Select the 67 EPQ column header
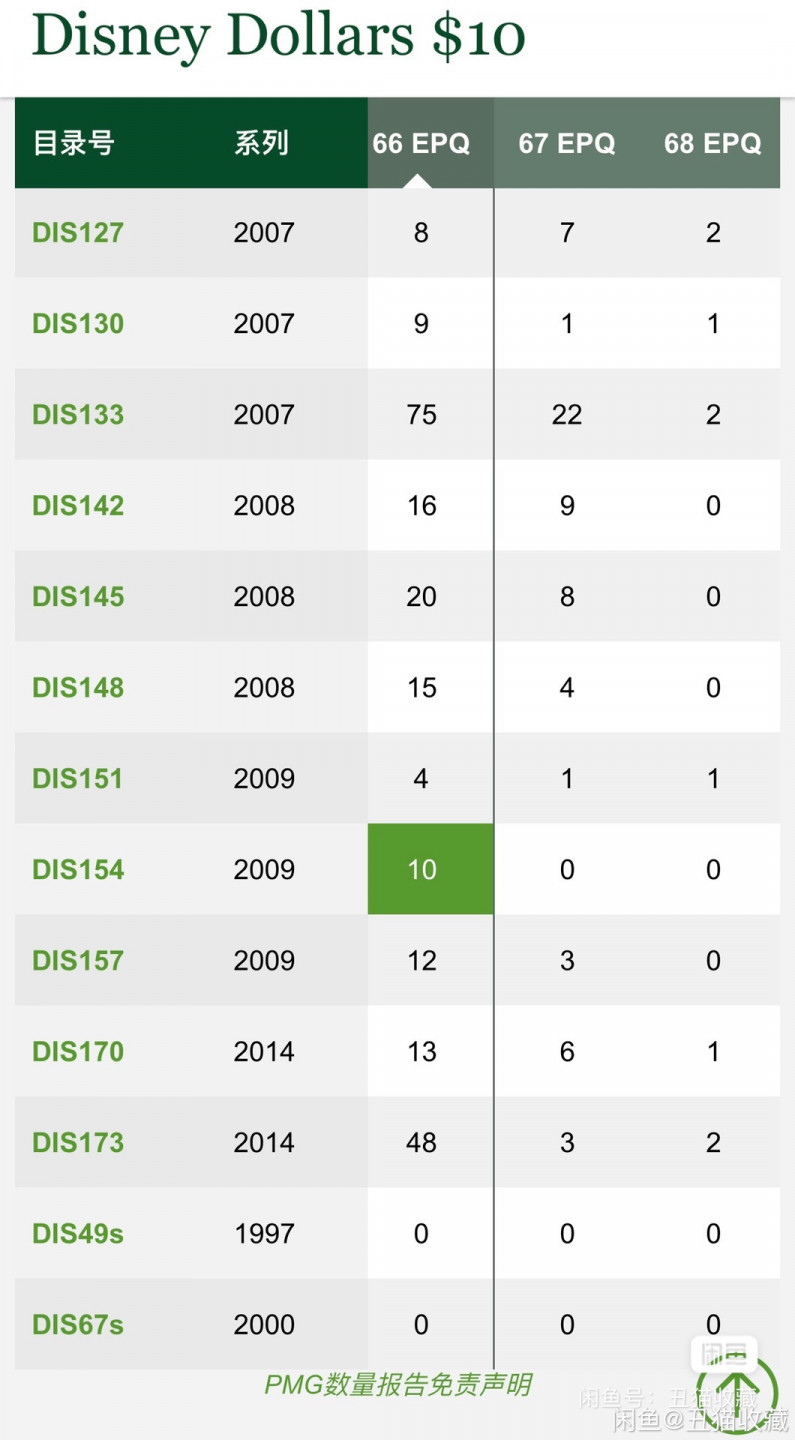The width and height of the screenshot is (795, 1440). tap(567, 144)
